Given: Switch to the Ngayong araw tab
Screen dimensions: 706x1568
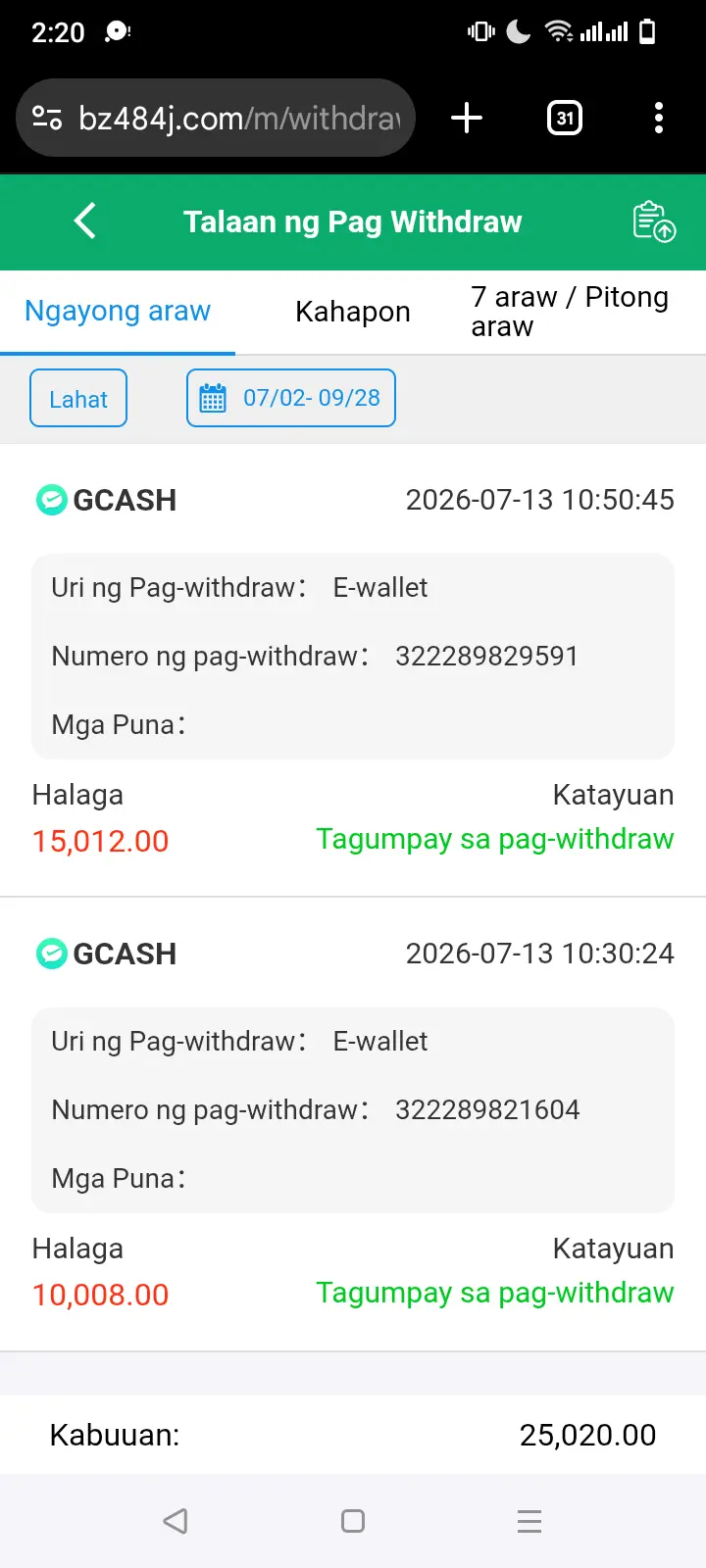Looking at the screenshot, I should [118, 312].
